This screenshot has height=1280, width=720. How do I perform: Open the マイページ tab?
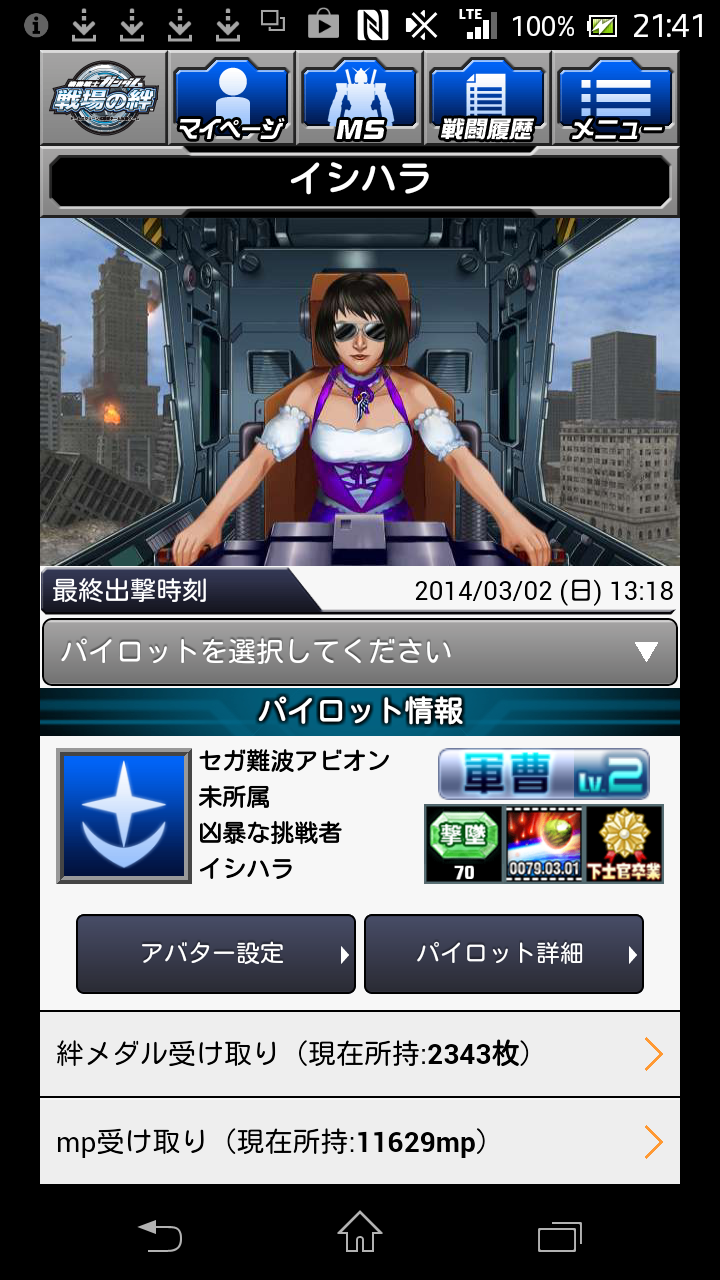[x=232, y=100]
